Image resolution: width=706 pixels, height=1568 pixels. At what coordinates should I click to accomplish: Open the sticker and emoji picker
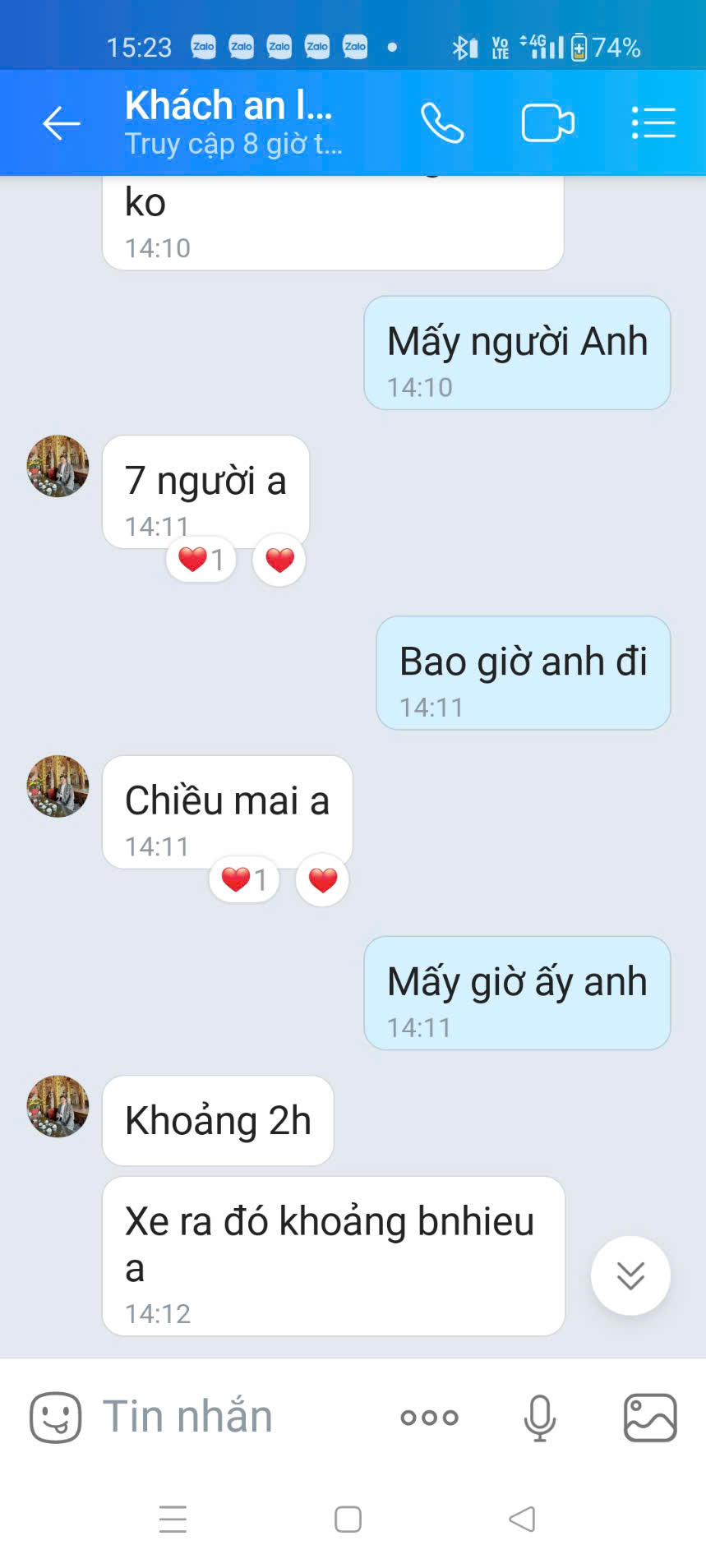(x=56, y=1418)
